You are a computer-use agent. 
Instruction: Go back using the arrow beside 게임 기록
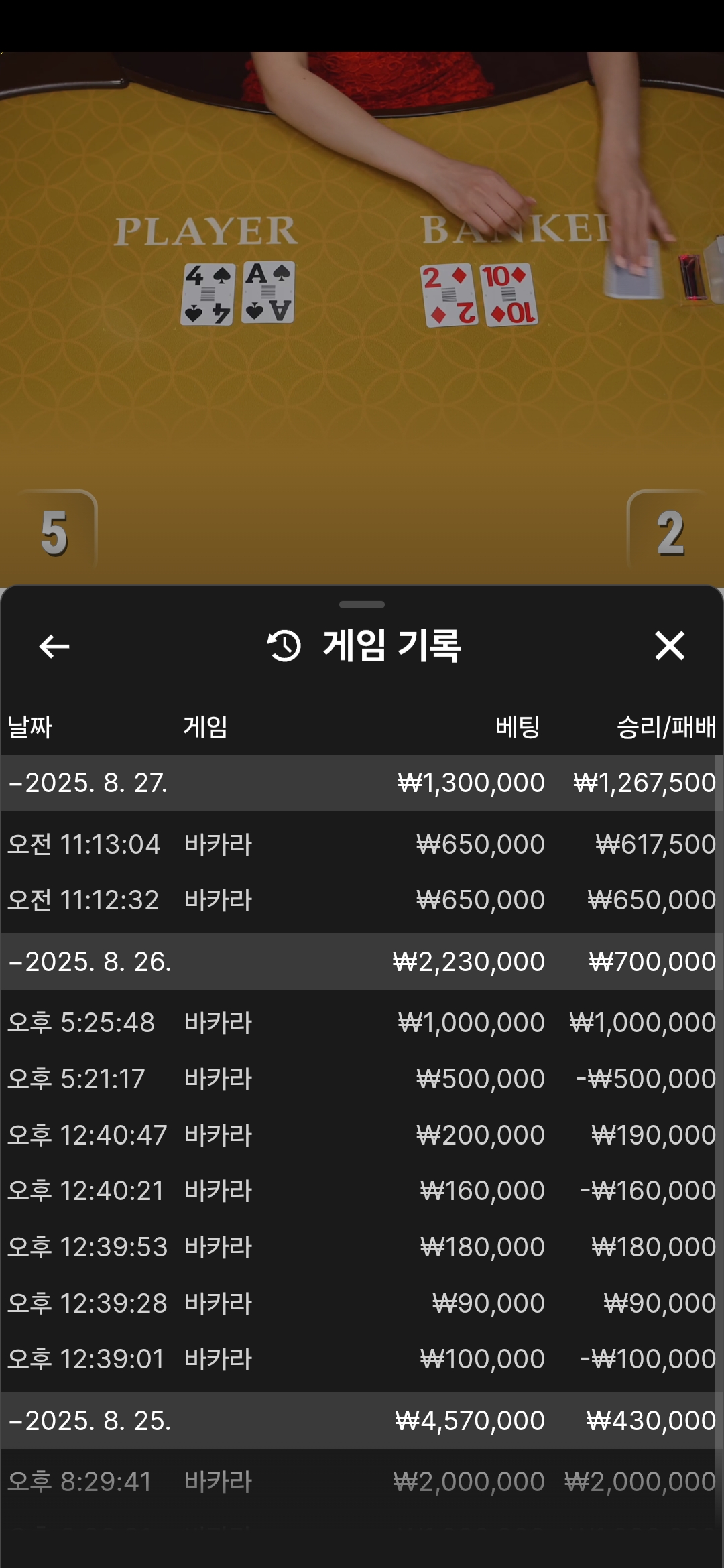[54, 647]
